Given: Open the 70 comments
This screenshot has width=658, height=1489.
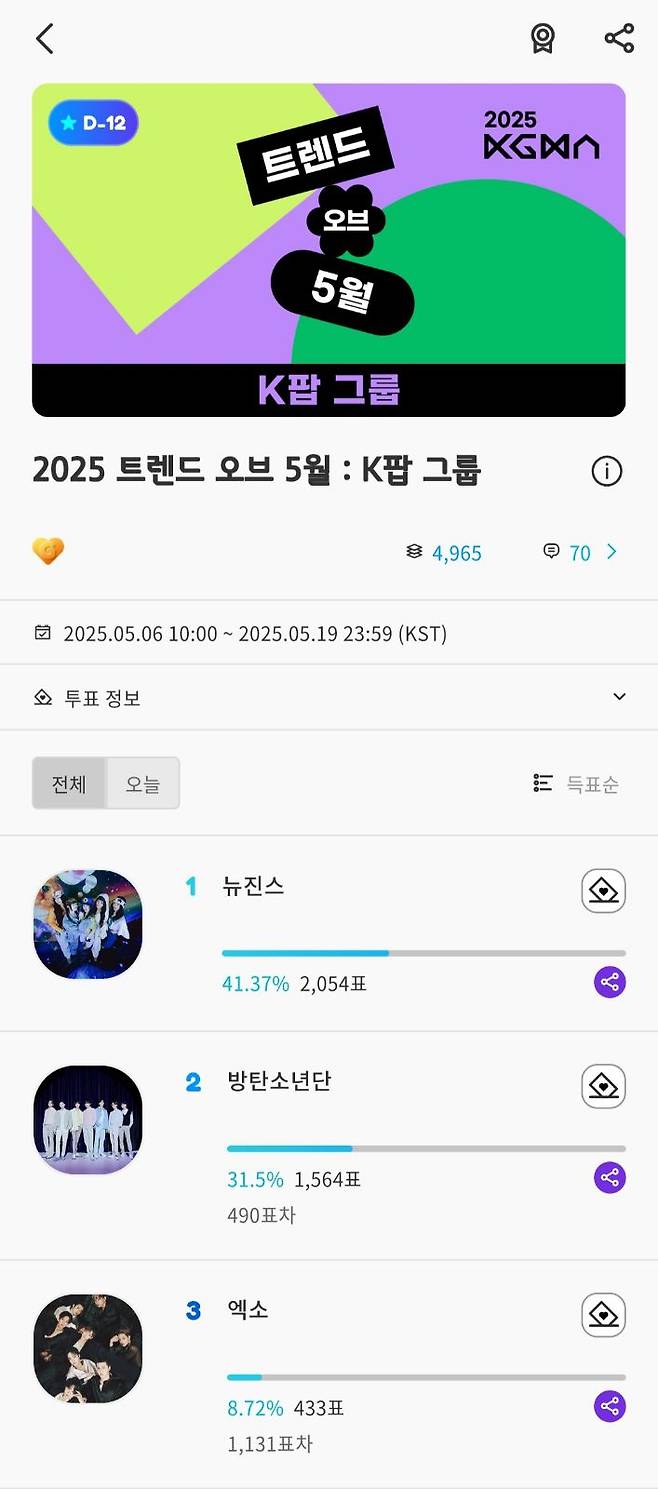Looking at the screenshot, I should pos(581,552).
